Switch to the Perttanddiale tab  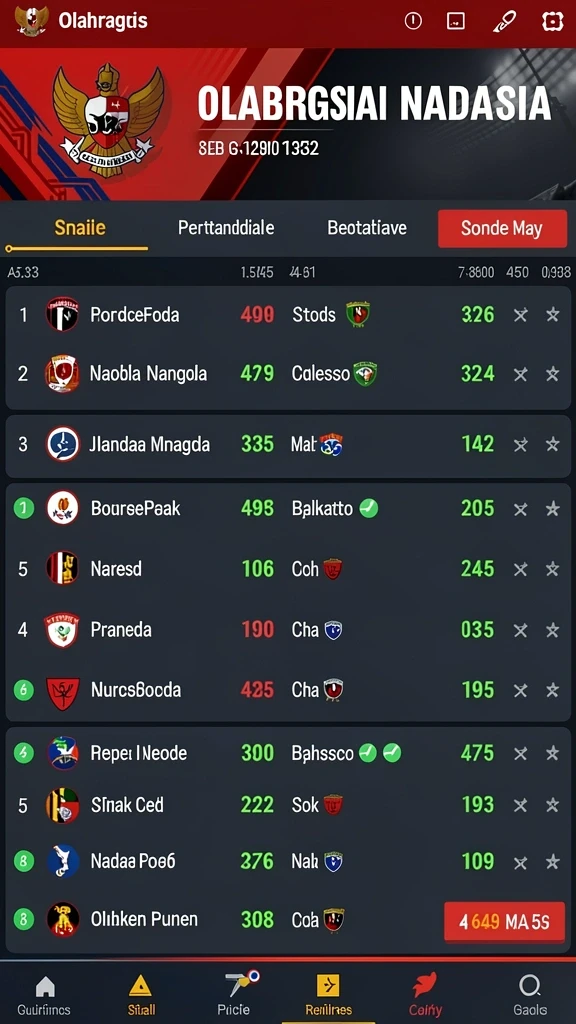(226, 228)
